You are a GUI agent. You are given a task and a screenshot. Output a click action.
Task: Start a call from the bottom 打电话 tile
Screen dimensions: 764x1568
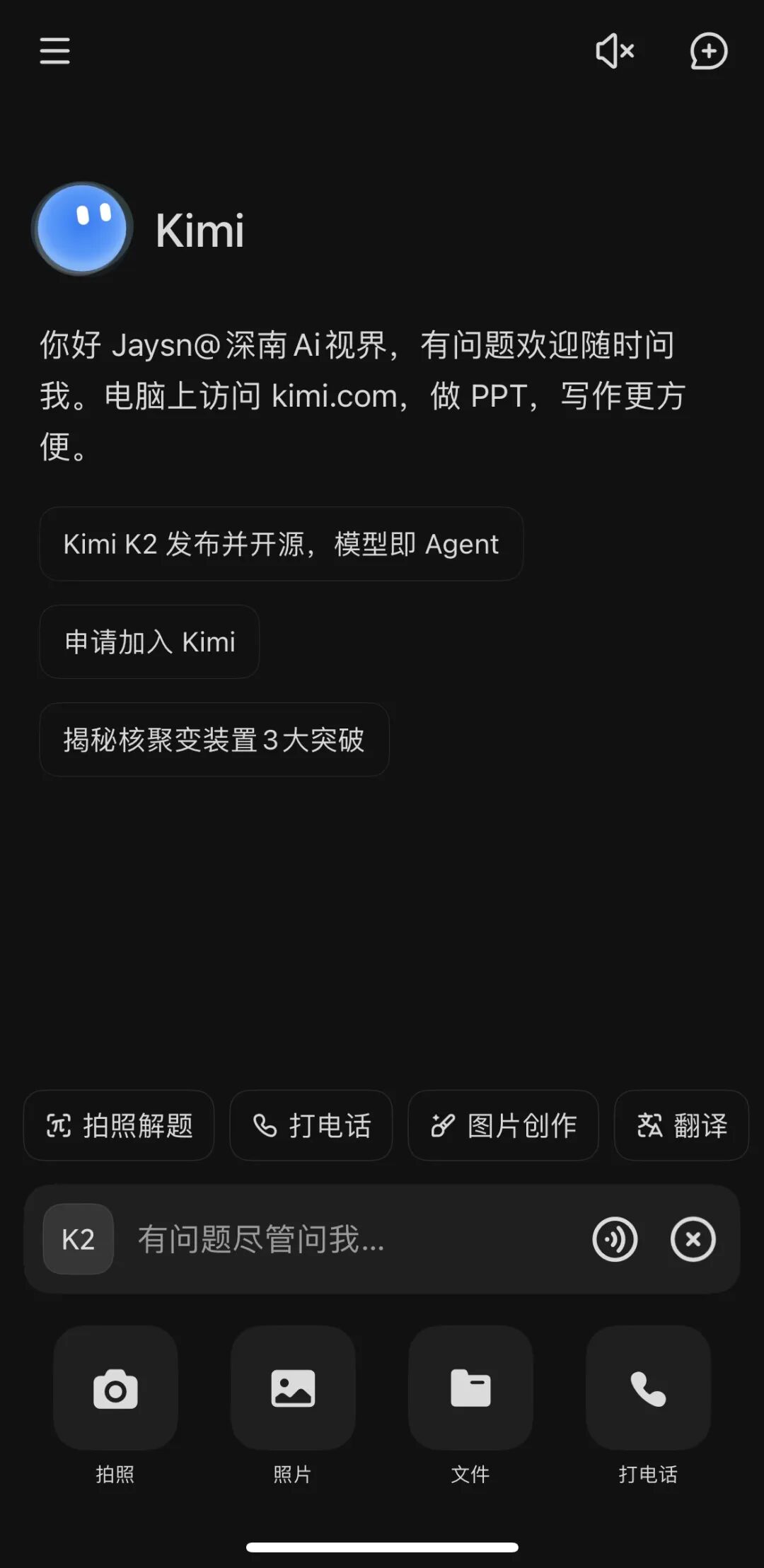point(648,1388)
